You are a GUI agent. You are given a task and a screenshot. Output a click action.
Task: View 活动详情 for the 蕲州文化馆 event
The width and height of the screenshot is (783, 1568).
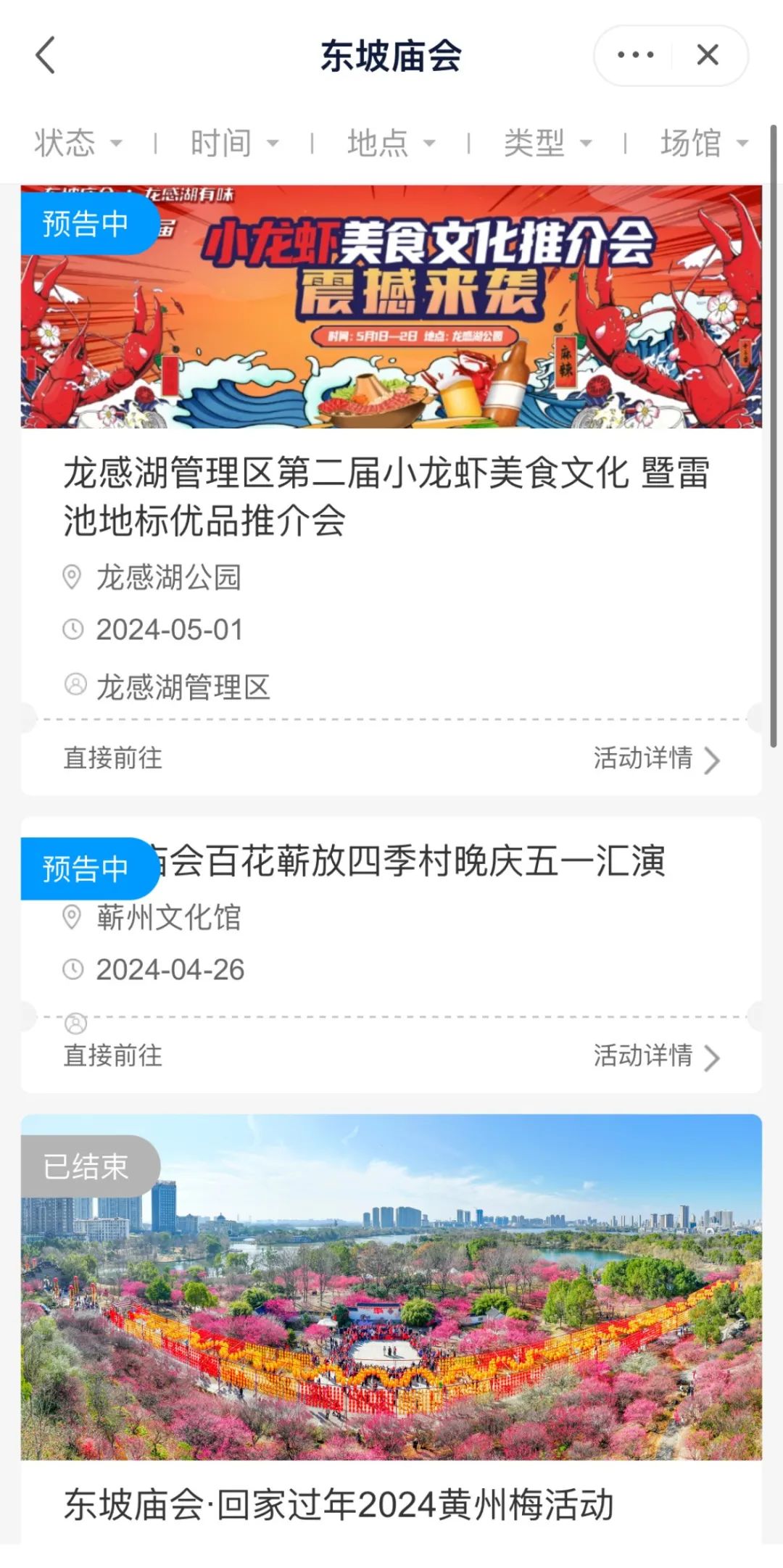pos(655,1055)
